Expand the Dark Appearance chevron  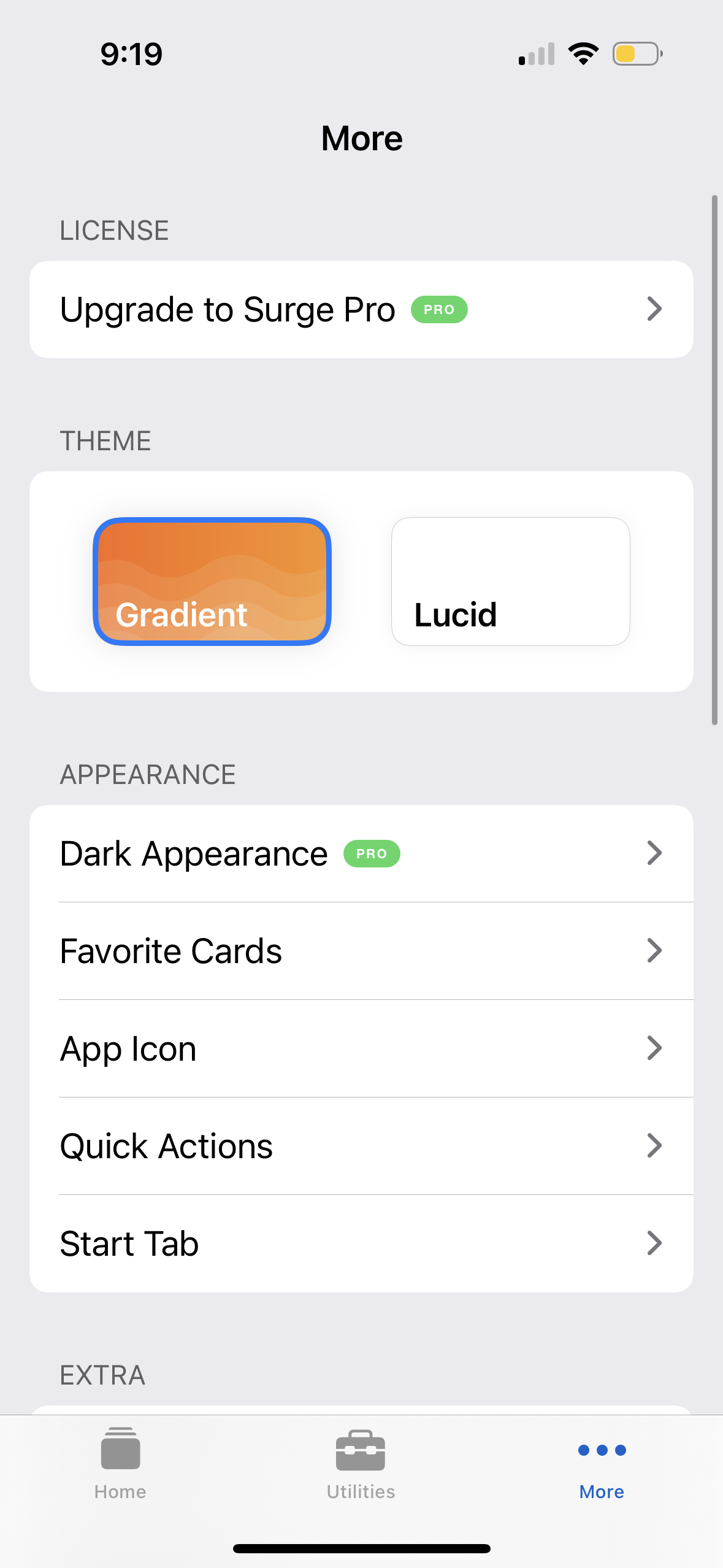point(656,853)
